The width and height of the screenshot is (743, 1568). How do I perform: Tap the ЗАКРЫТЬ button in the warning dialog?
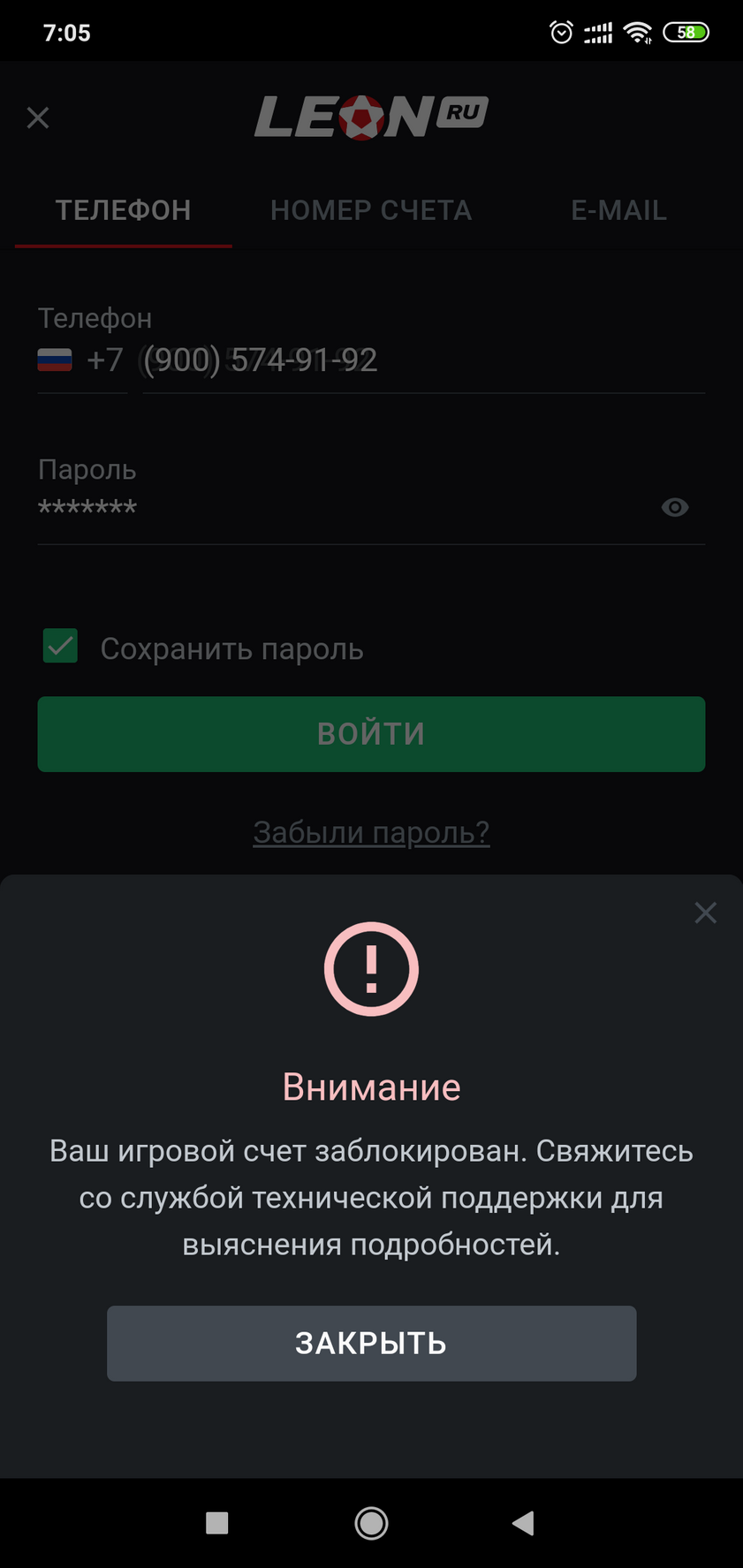click(x=371, y=1343)
